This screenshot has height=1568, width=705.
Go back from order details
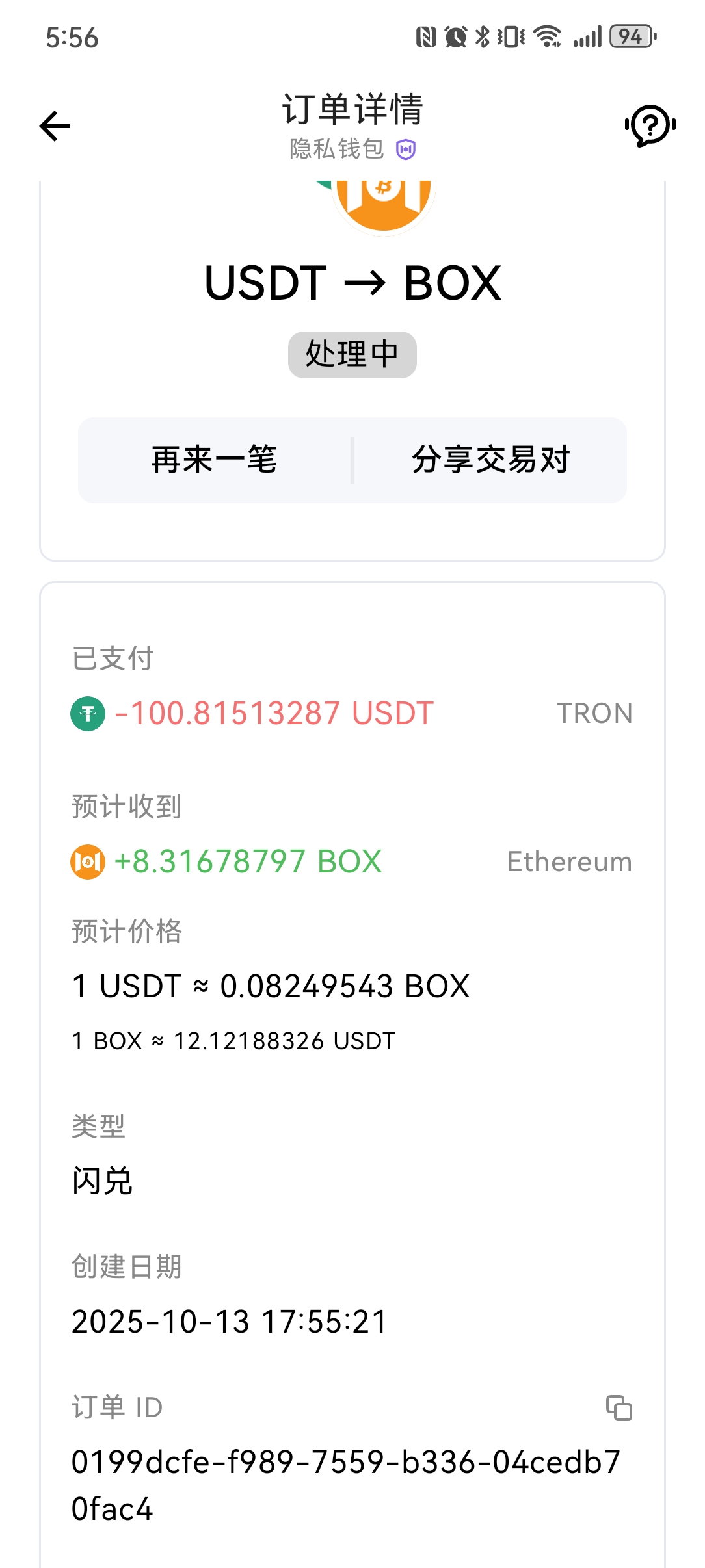click(55, 125)
